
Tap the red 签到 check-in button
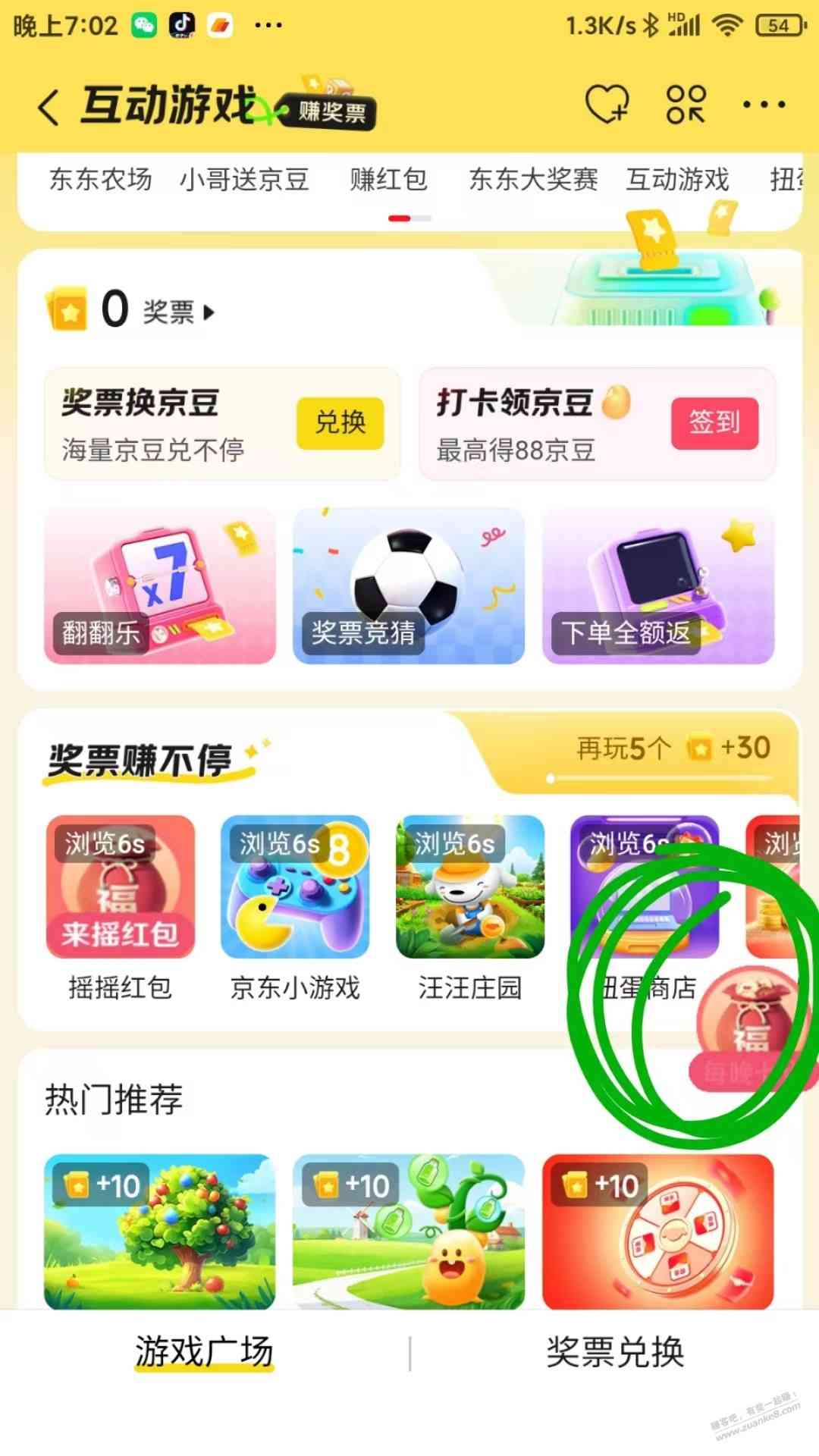714,422
